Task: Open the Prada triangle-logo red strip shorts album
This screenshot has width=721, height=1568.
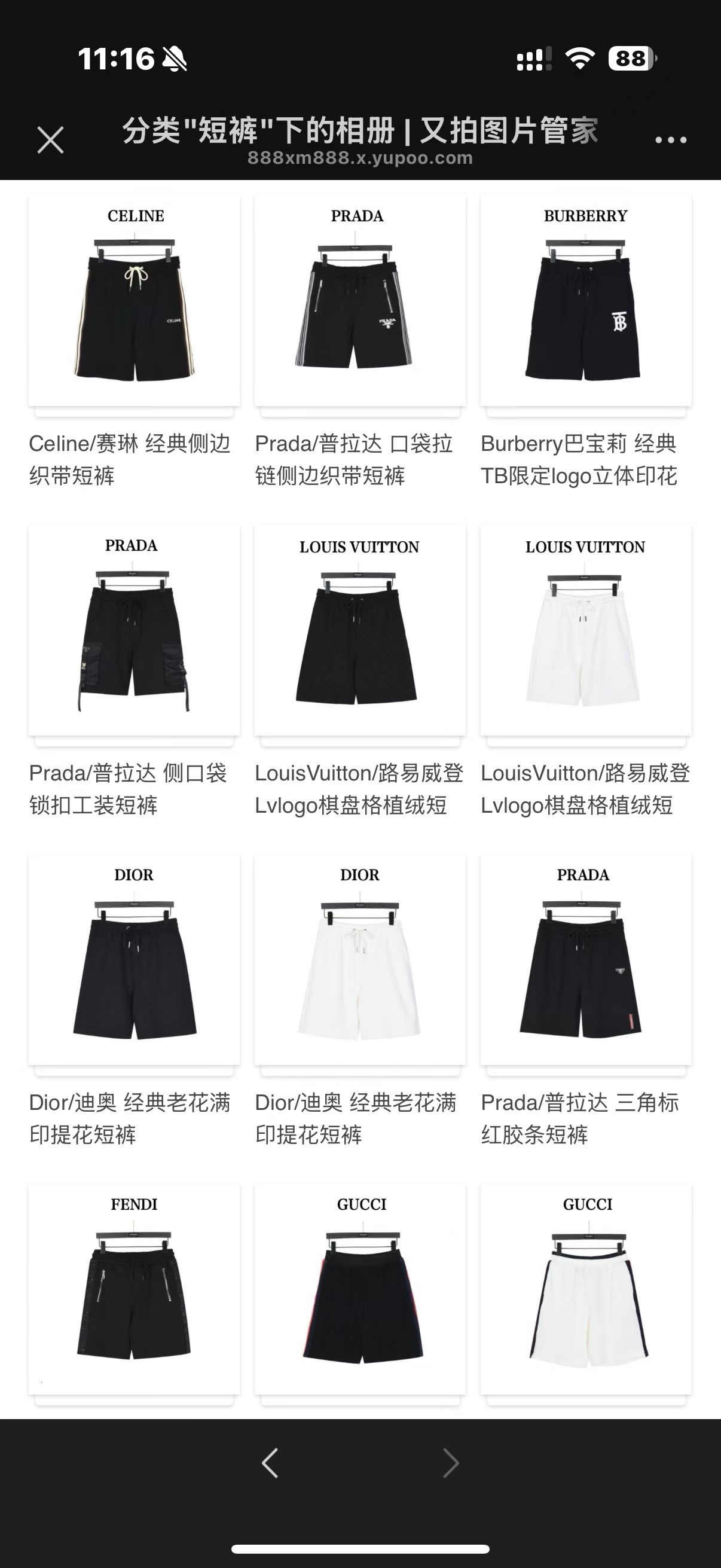Action: [586, 960]
